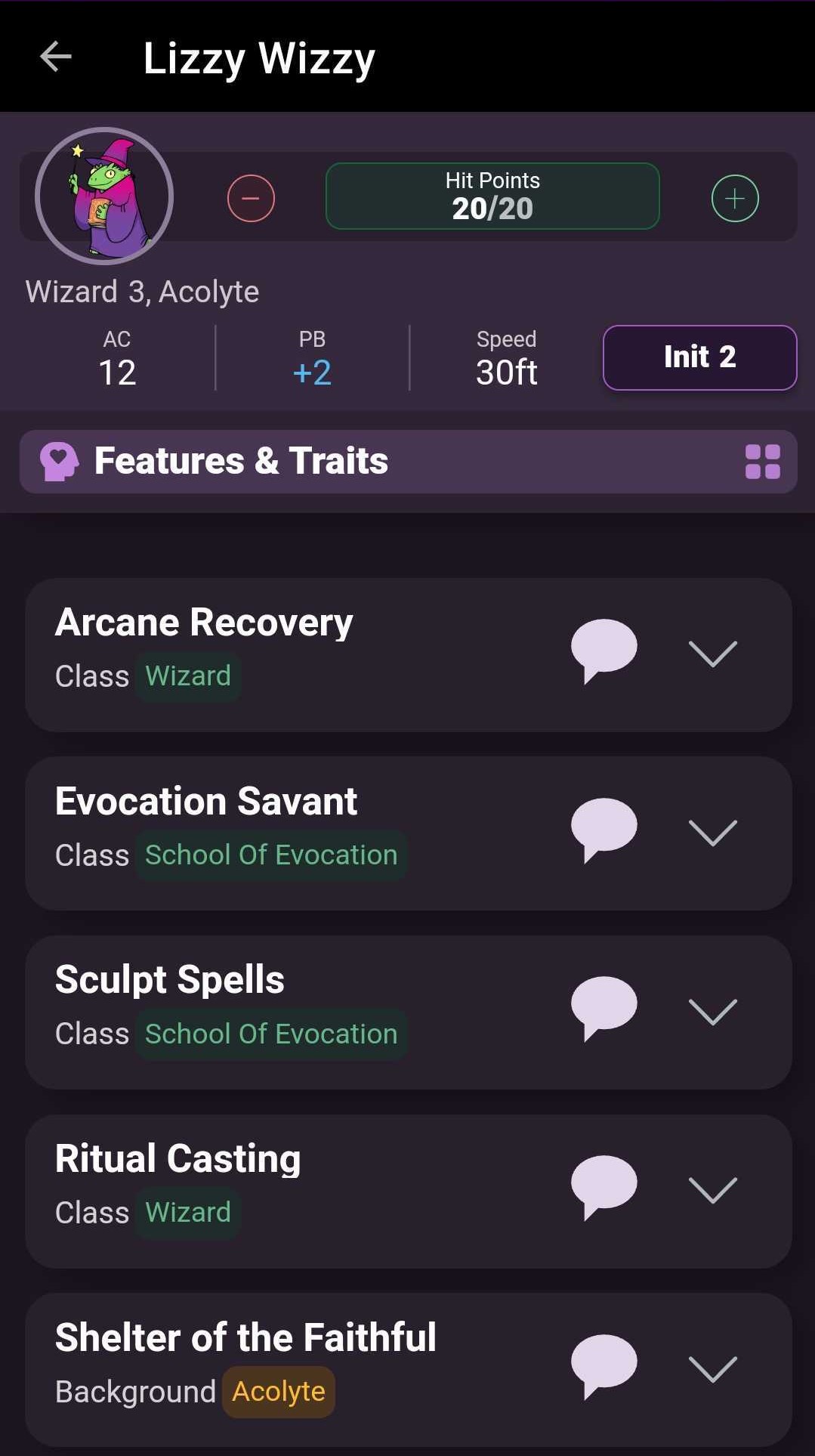
Task: Open the Hit Points 20/20 box
Action: pos(492,196)
